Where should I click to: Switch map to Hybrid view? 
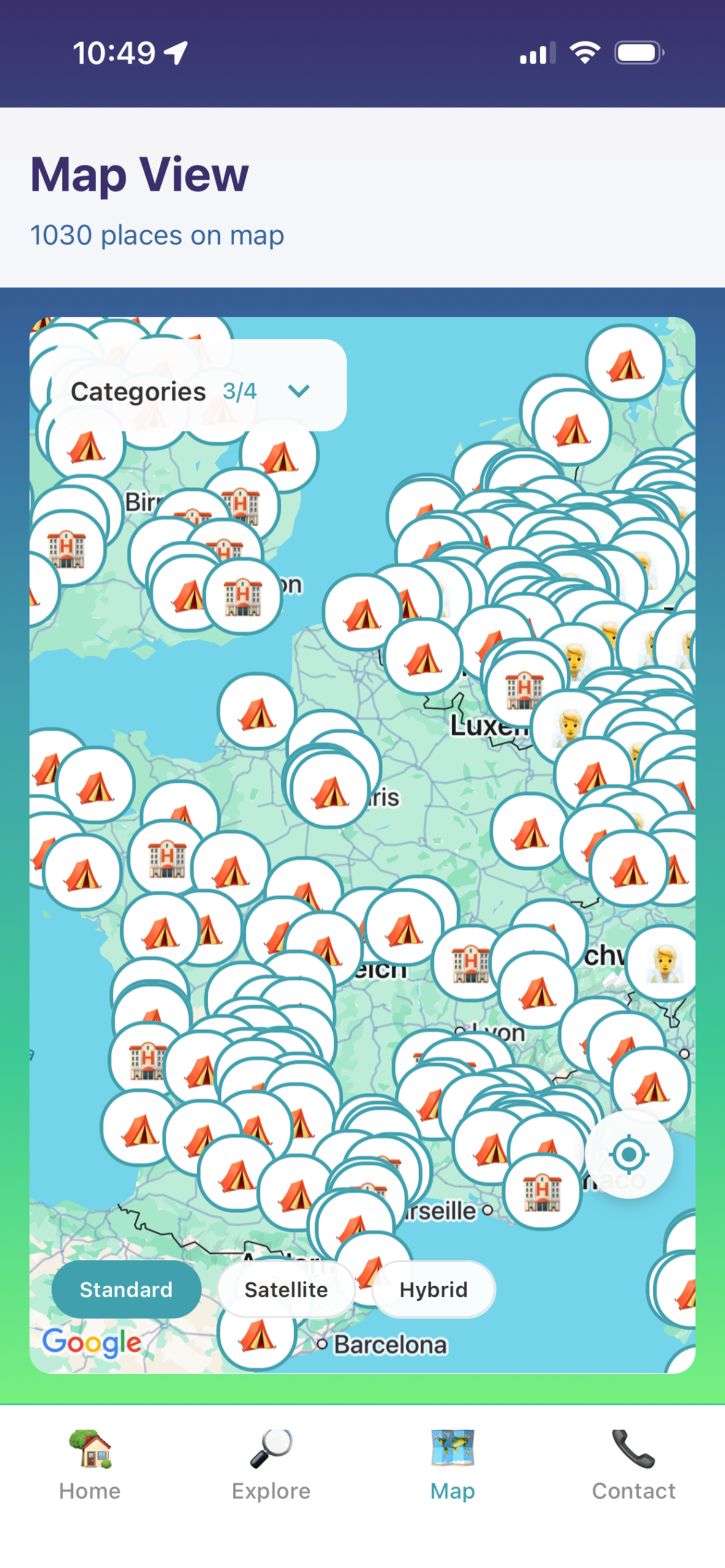click(433, 1289)
